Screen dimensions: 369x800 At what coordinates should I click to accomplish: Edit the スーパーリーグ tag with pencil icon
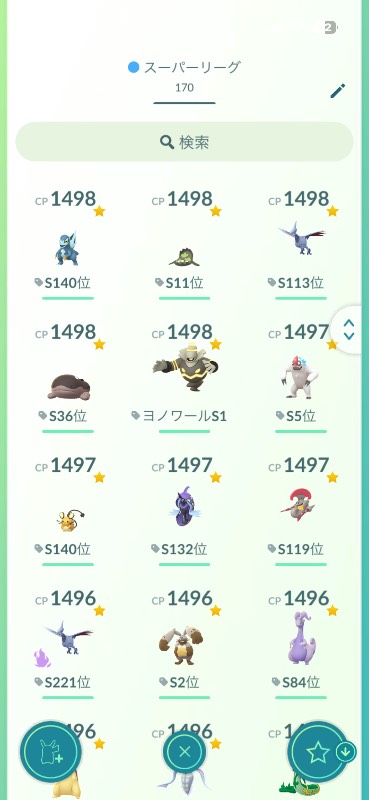pos(337,91)
